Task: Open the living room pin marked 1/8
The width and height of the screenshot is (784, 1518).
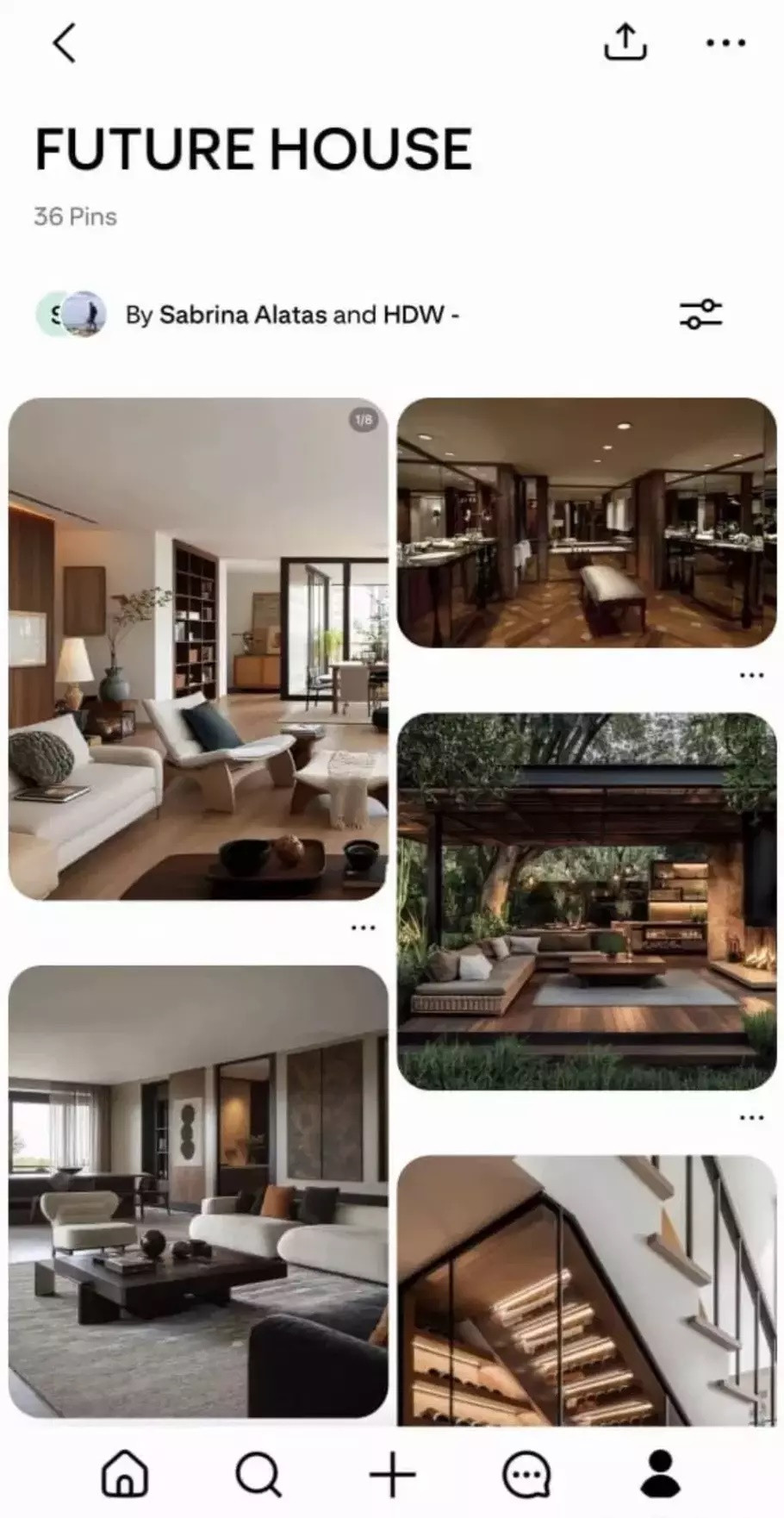Action: tap(198, 648)
